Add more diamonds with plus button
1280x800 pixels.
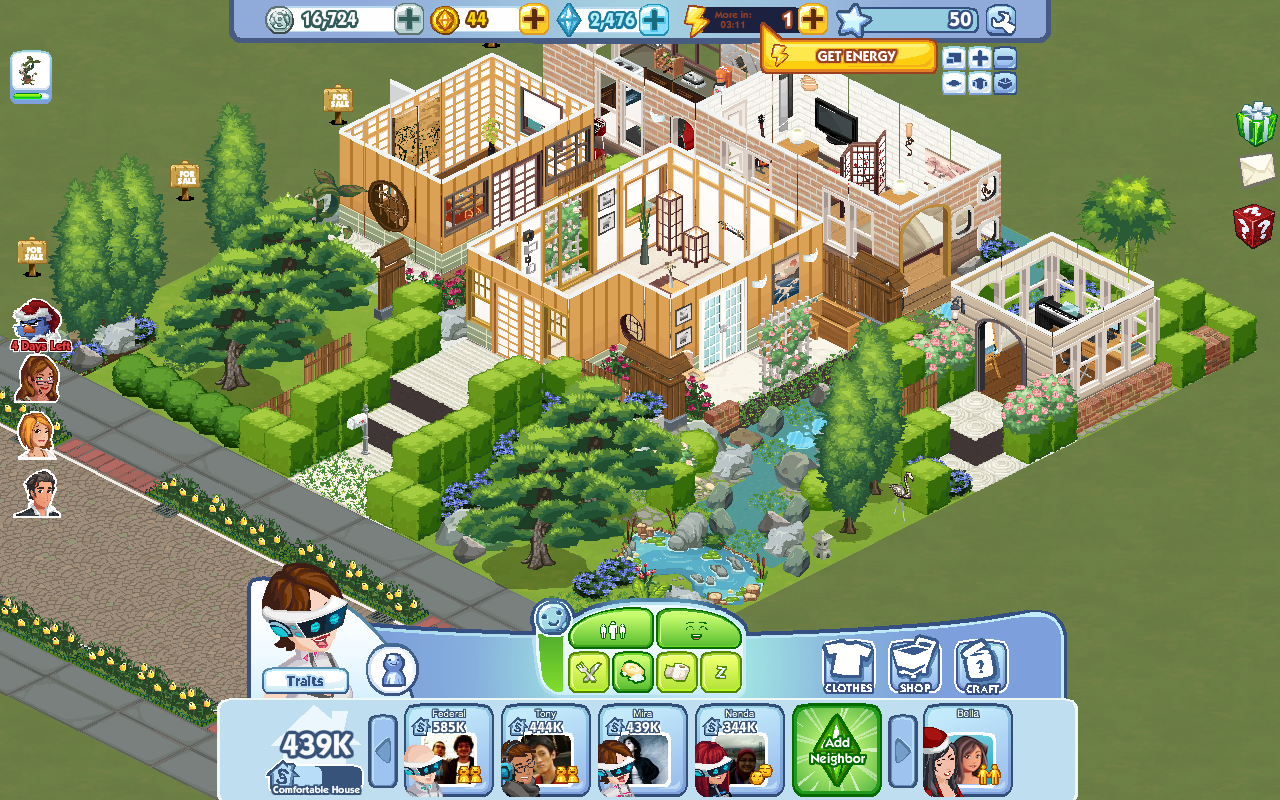click(653, 19)
